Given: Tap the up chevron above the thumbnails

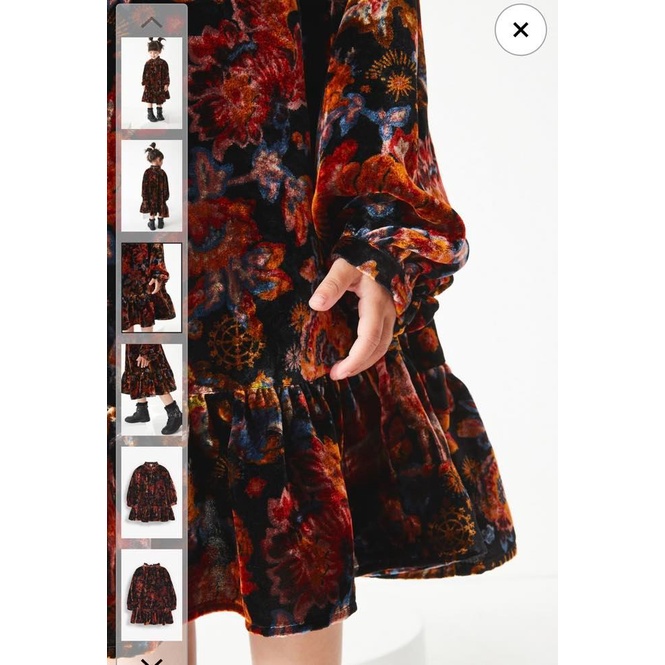Looking at the screenshot, I should click(151, 21).
